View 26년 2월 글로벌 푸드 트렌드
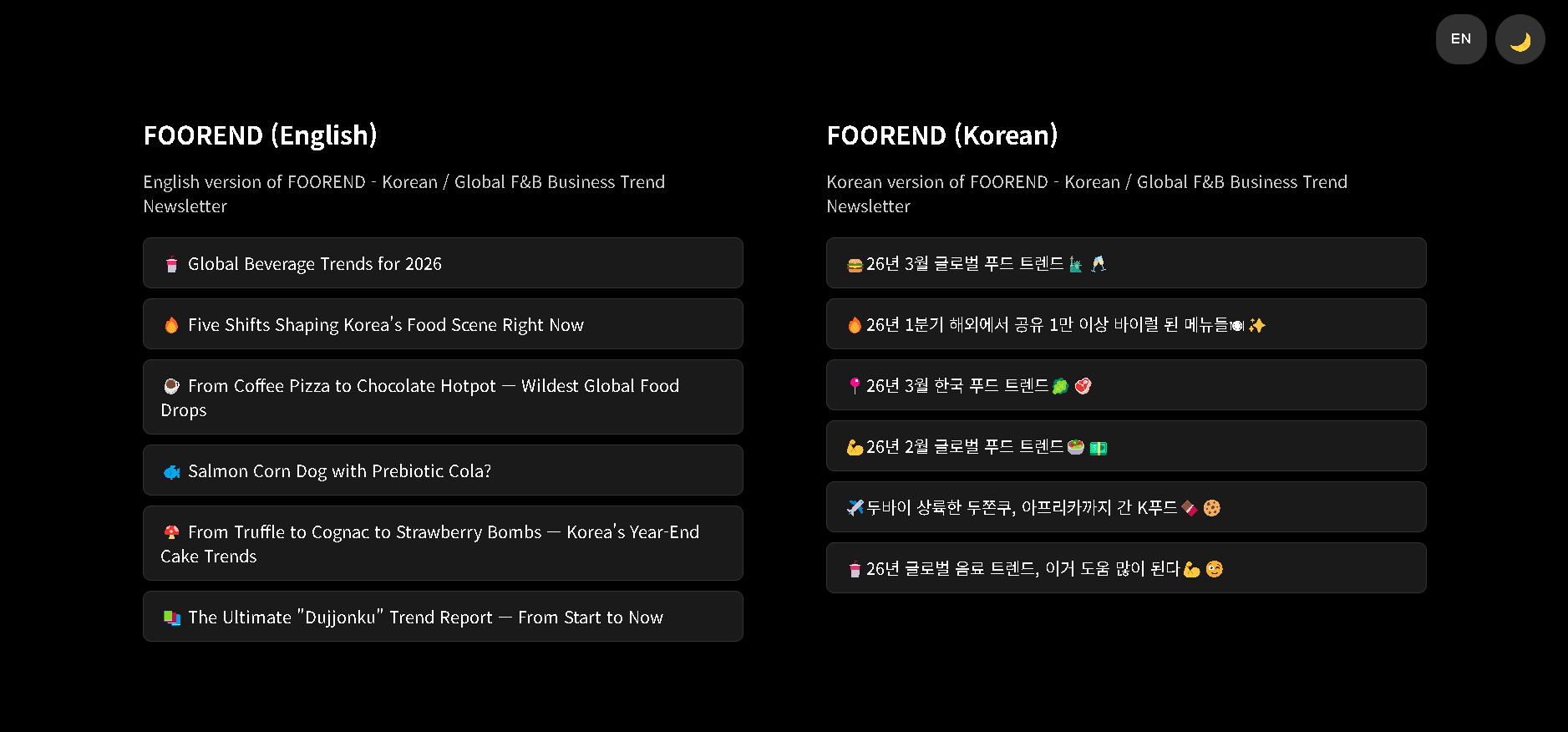 pyautogui.click(x=1125, y=446)
